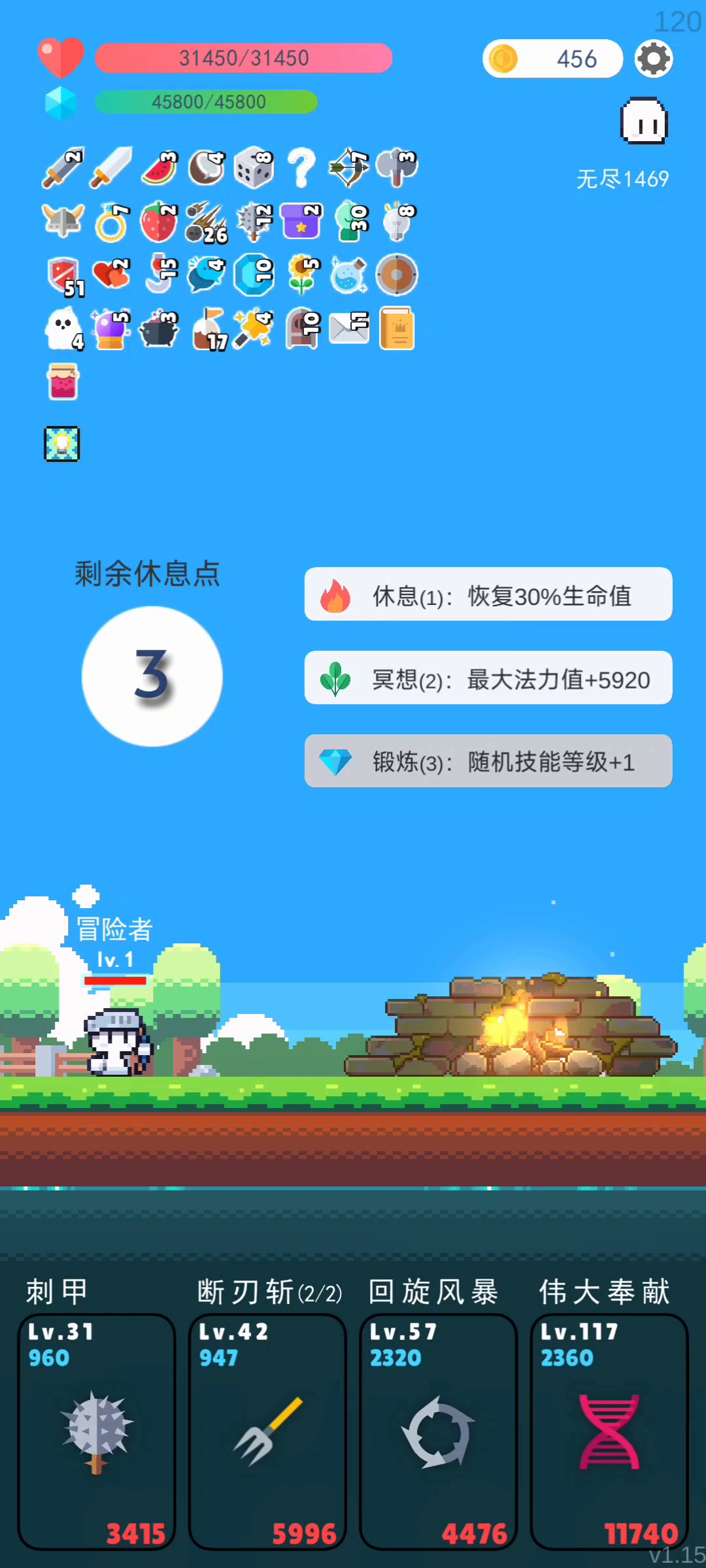Tap the framed lightbulb icon
The width and height of the screenshot is (706, 1568).
click(x=62, y=444)
